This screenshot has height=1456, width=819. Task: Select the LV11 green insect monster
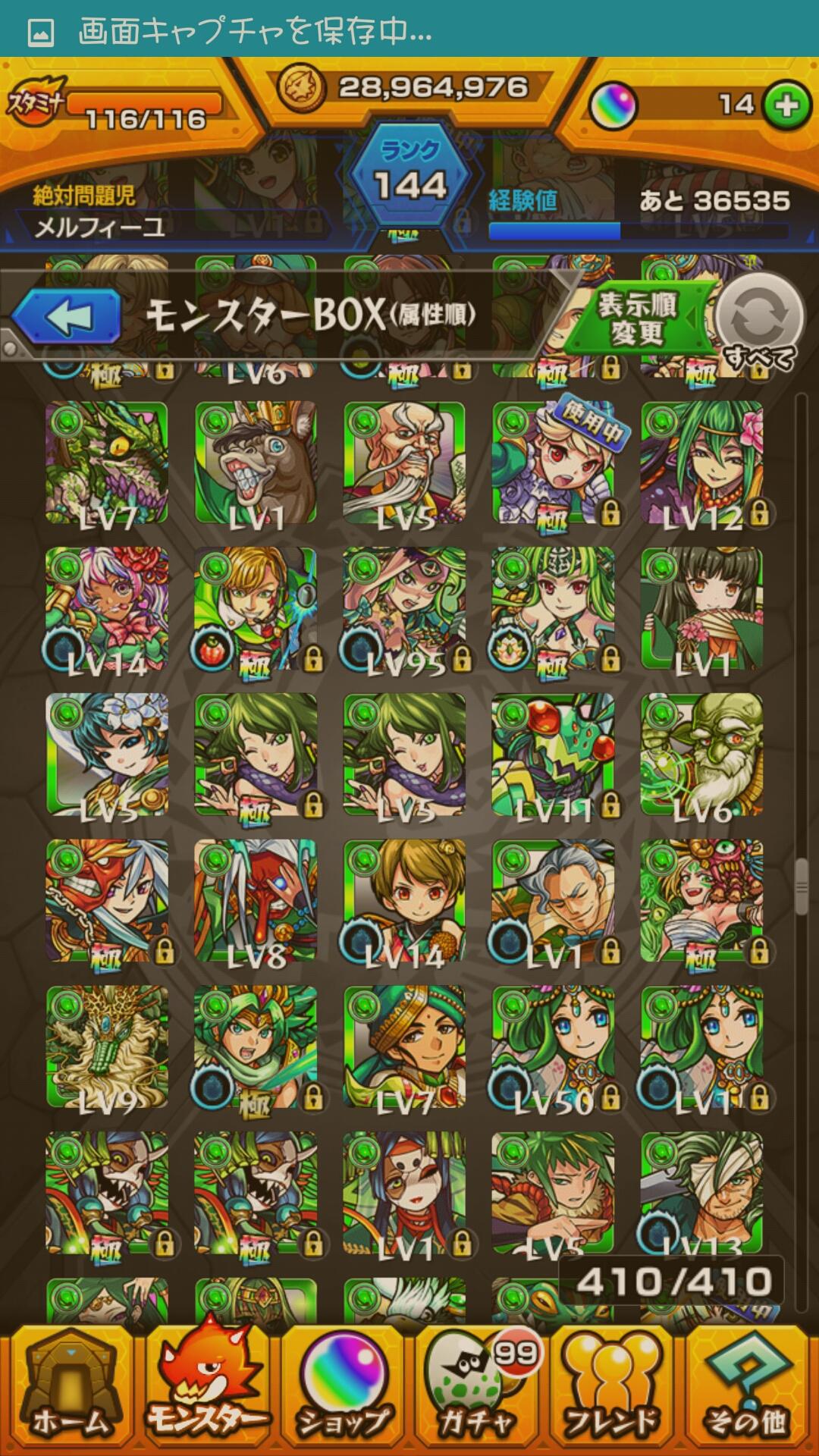pyautogui.click(x=553, y=755)
